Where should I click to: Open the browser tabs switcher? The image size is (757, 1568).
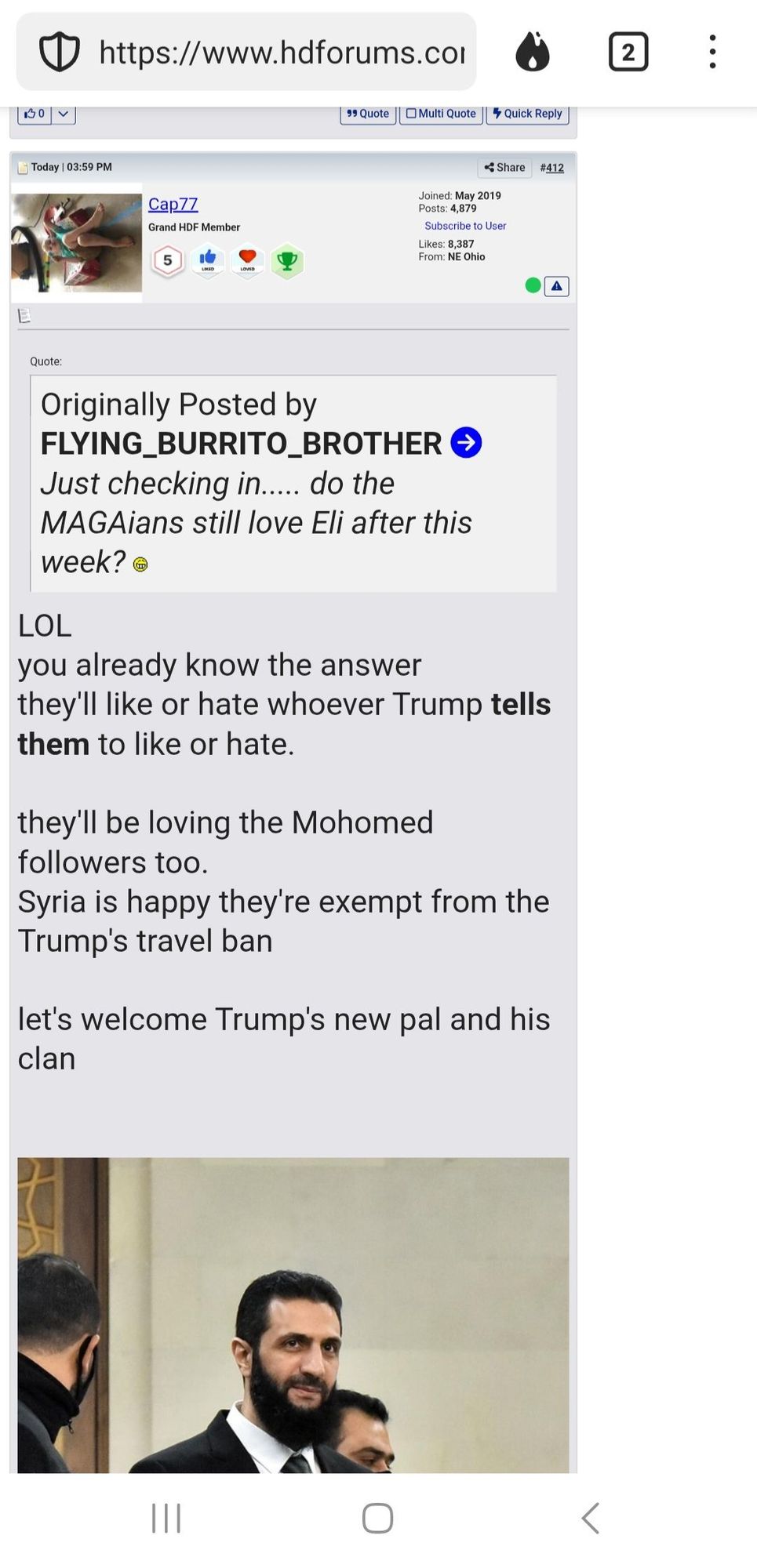(628, 52)
